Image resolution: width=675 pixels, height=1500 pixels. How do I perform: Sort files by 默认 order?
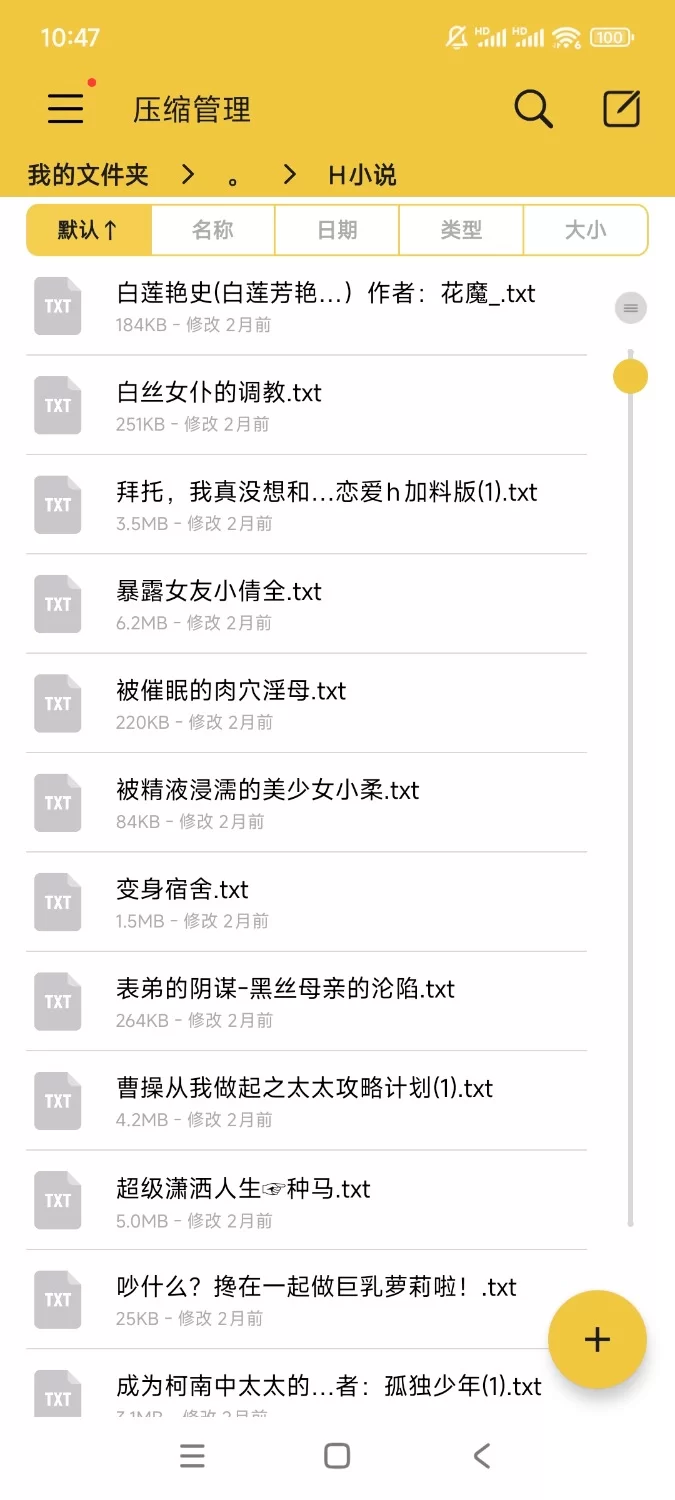(89, 230)
